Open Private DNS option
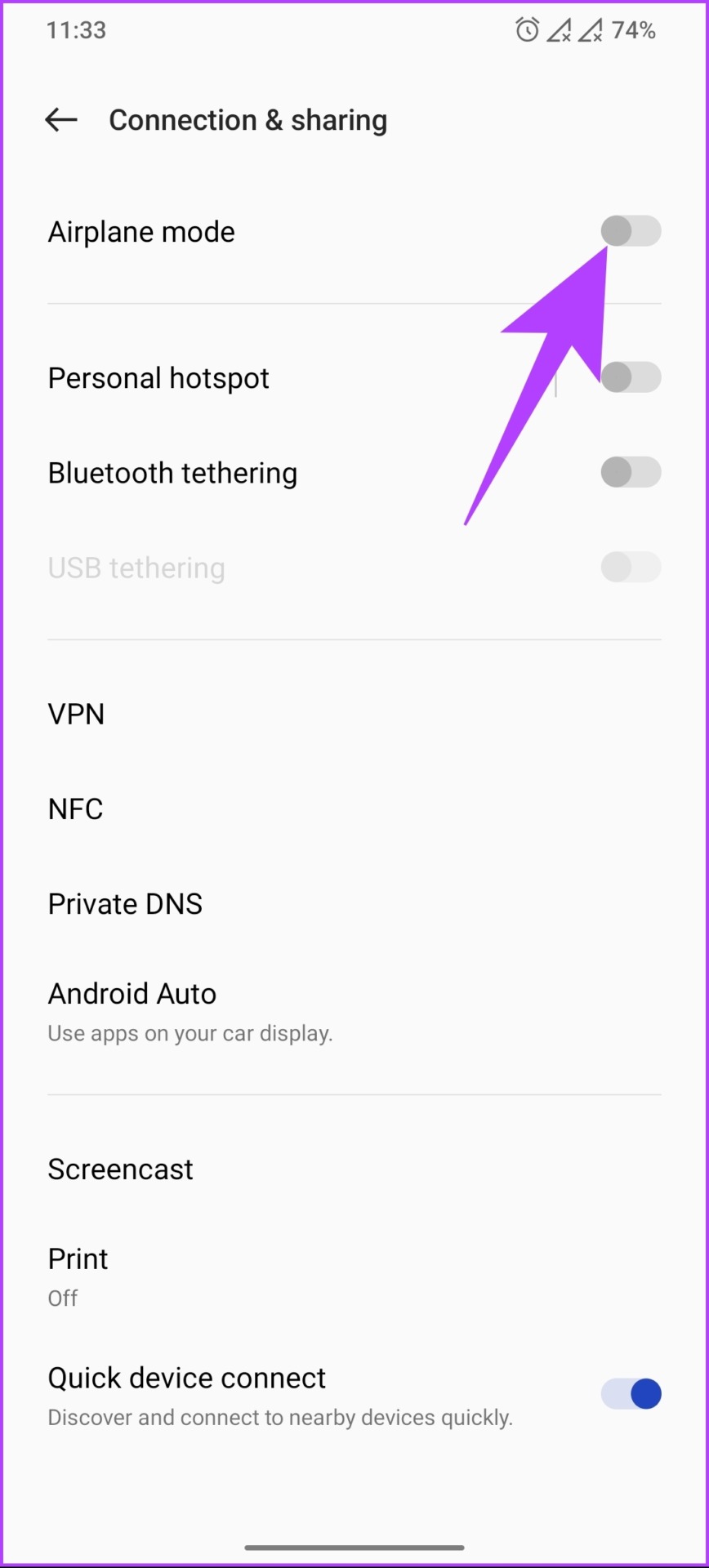Viewport: 709px width, 1568px height. (354, 903)
